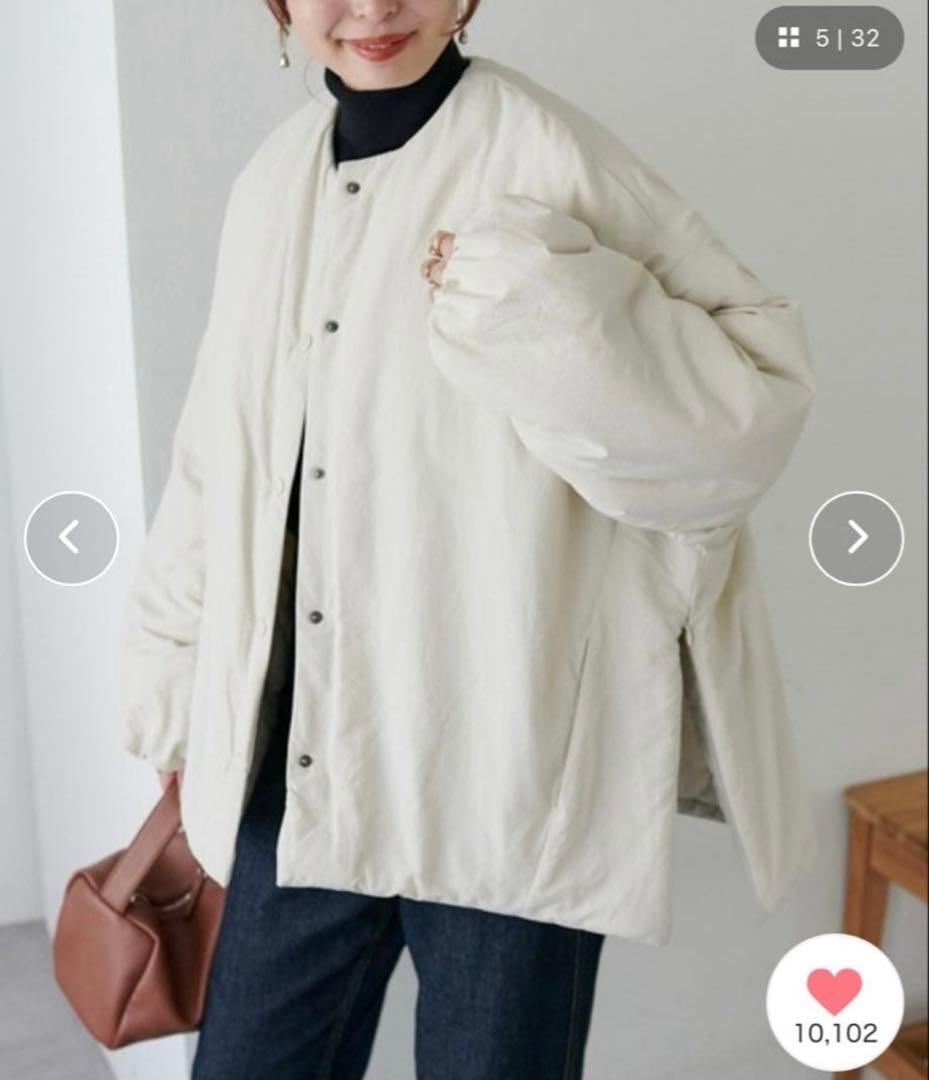This screenshot has width=929, height=1080.
Task: Open the photo grid view 5 | 32
Action: tap(829, 39)
